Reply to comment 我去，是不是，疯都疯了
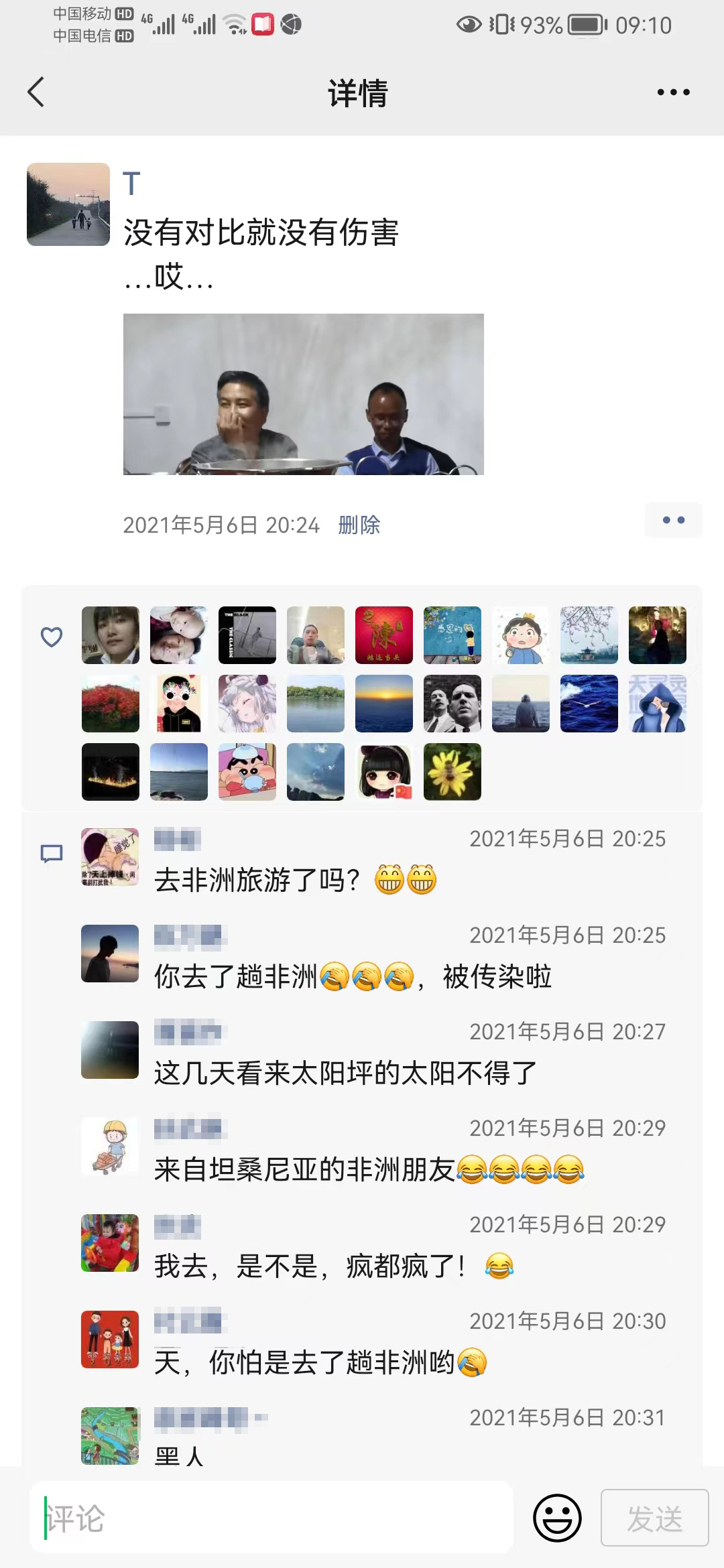 coord(308,1266)
